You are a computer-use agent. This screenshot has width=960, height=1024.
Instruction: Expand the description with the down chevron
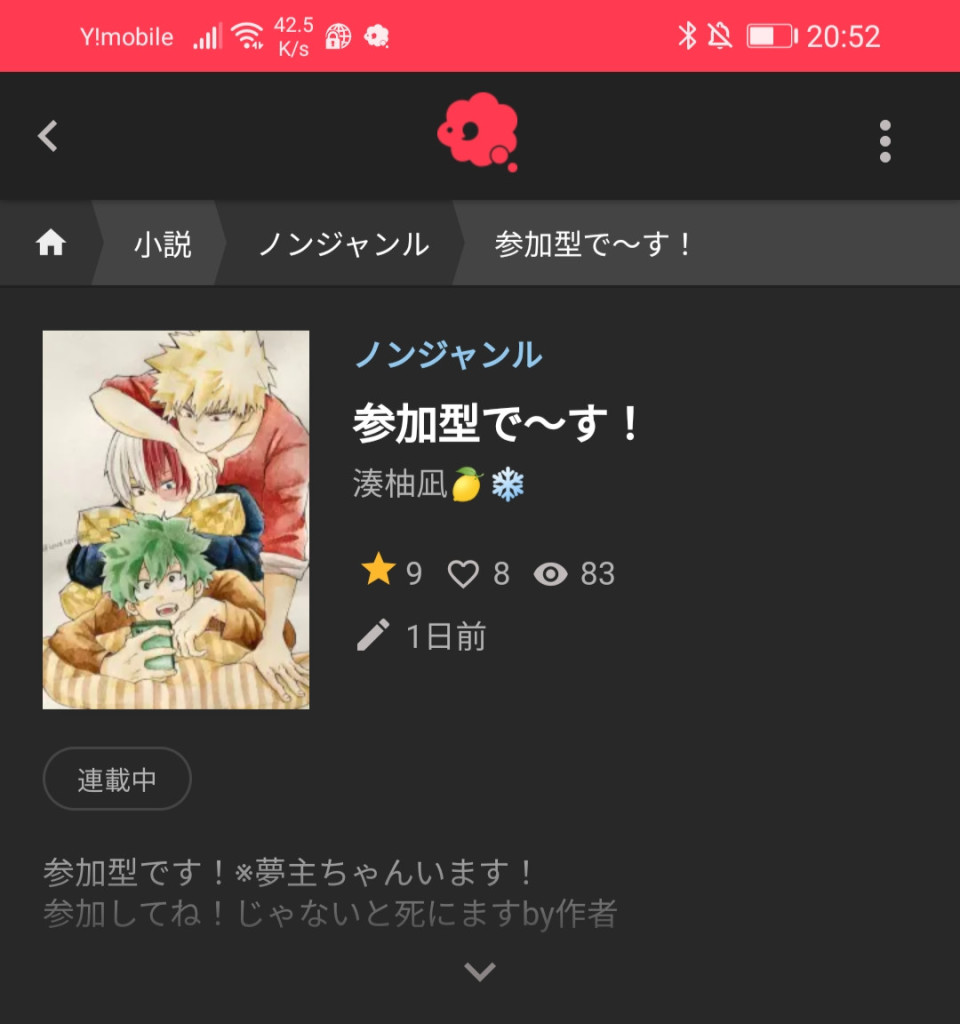(x=480, y=971)
